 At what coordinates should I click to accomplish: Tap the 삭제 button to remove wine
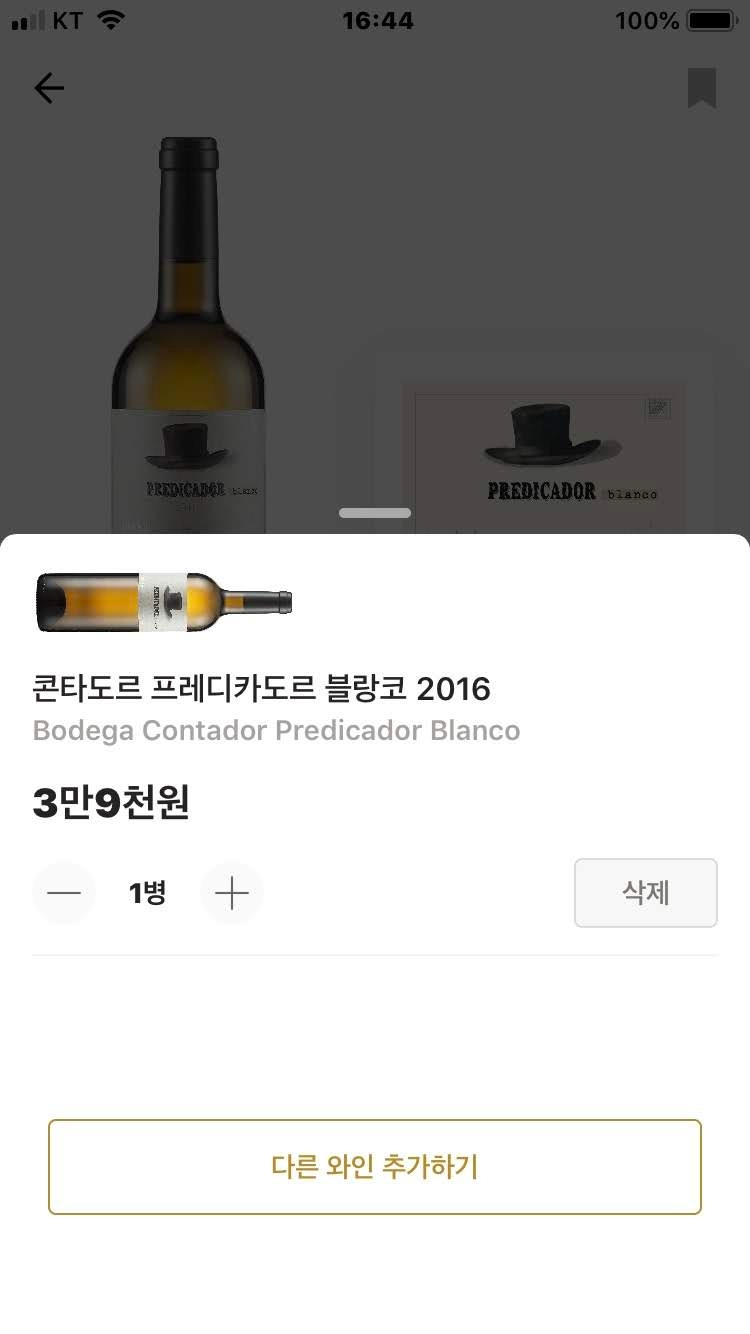(645, 893)
